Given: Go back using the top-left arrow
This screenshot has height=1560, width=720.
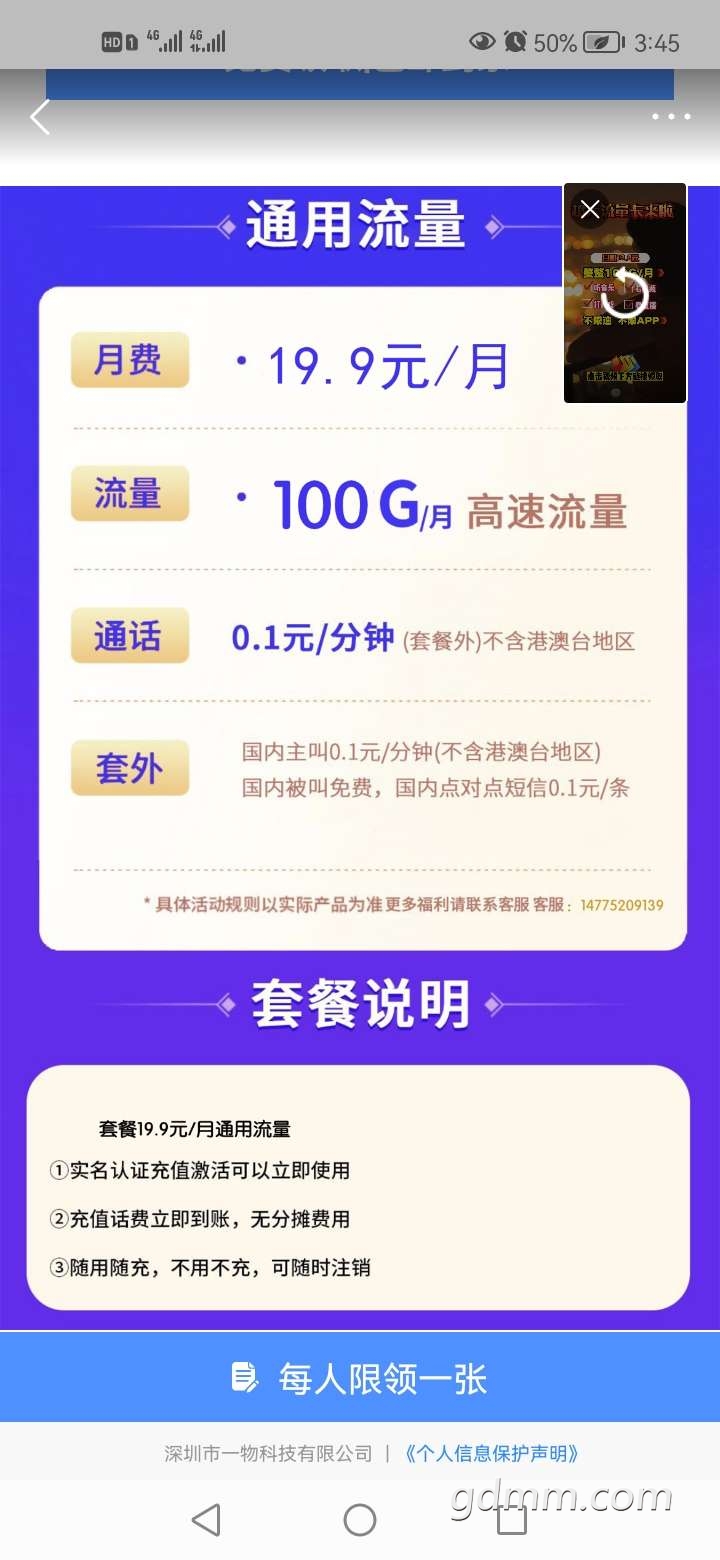Looking at the screenshot, I should pyautogui.click(x=40, y=118).
